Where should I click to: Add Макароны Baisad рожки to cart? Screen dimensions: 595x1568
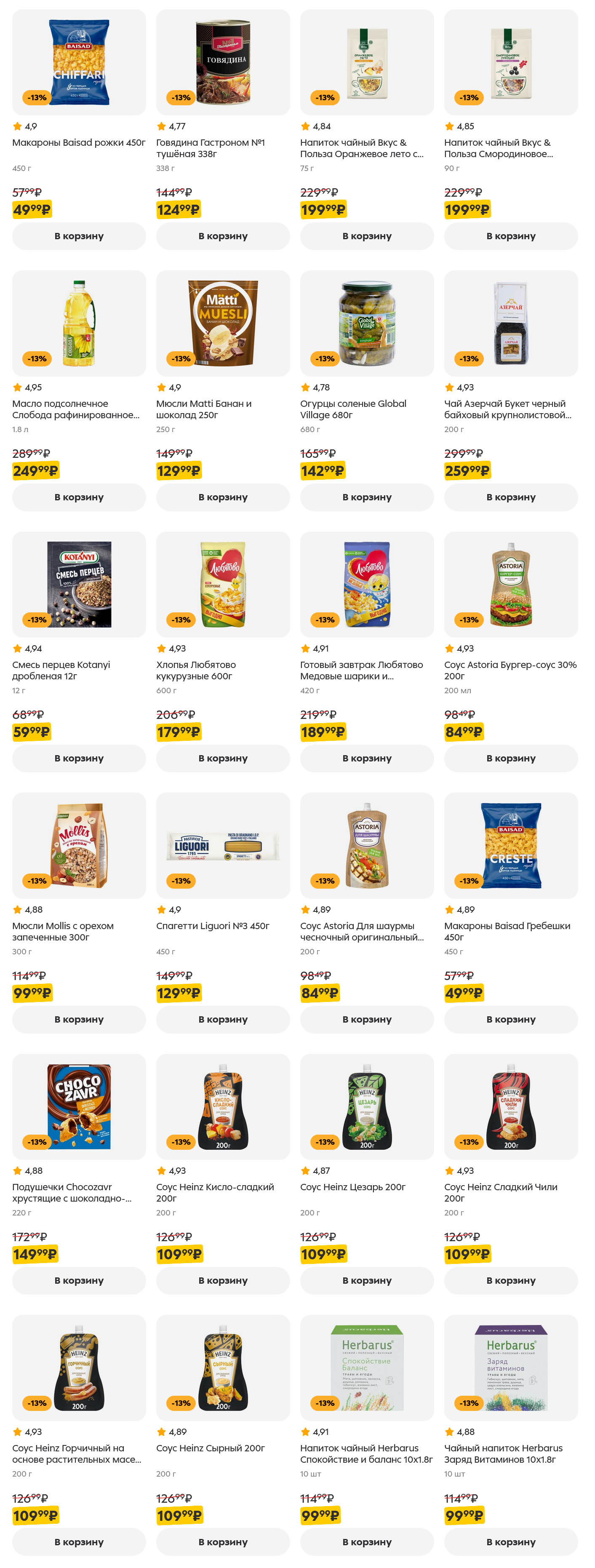(x=79, y=236)
